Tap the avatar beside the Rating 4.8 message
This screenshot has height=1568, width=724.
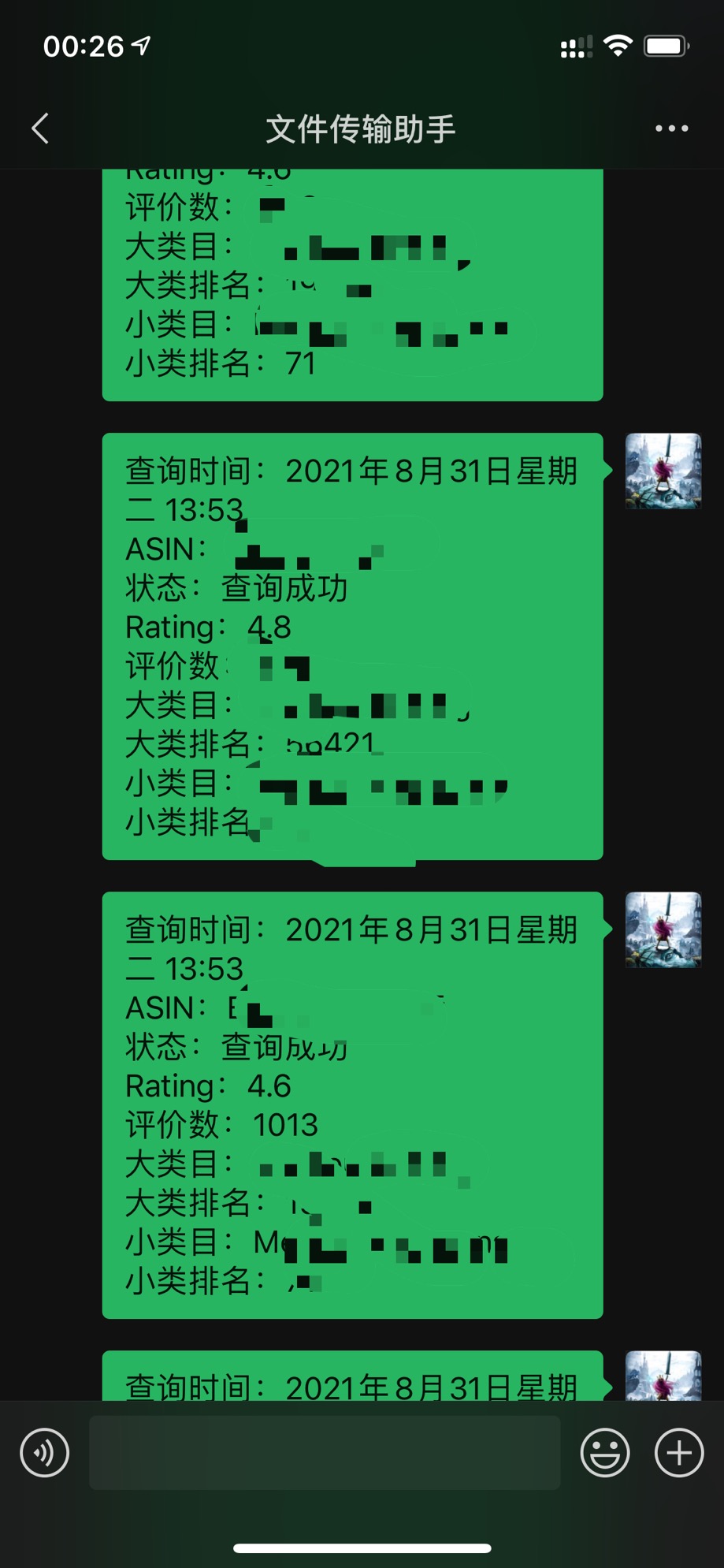click(663, 471)
